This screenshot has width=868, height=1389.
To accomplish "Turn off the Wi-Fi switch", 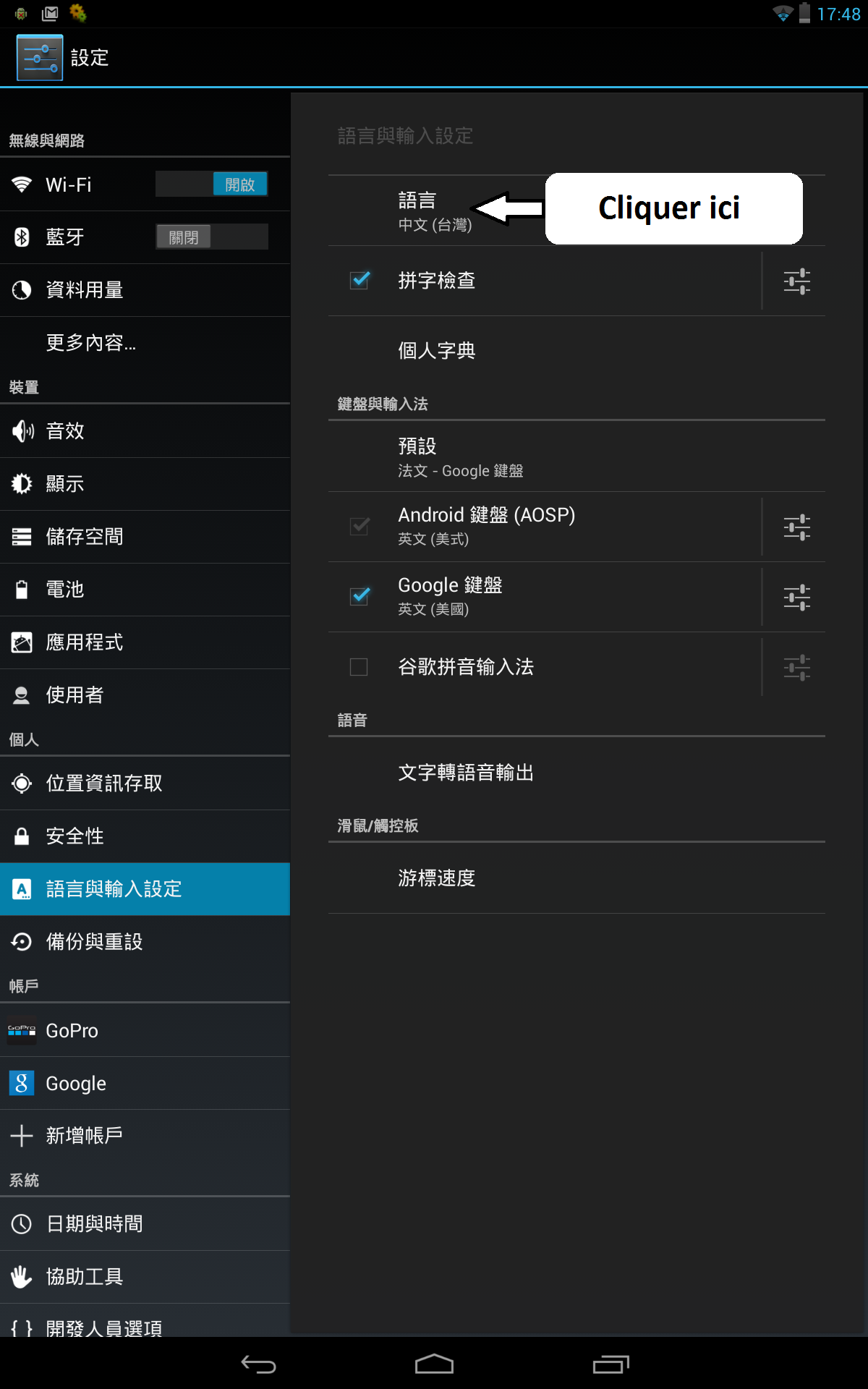I will [x=212, y=184].
